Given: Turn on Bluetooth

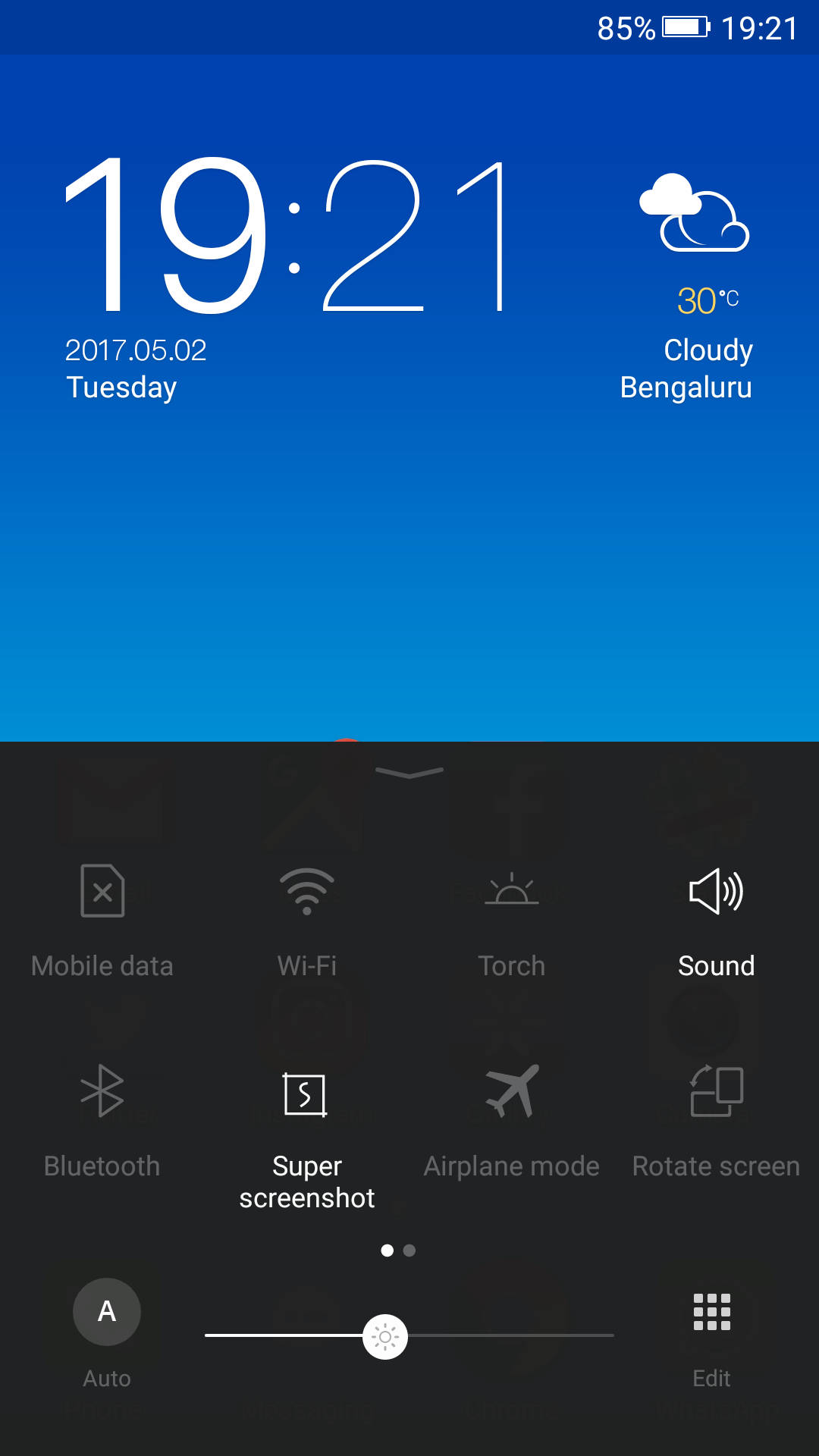Looking at the screenshot, I should click(x=102, y=1092).
